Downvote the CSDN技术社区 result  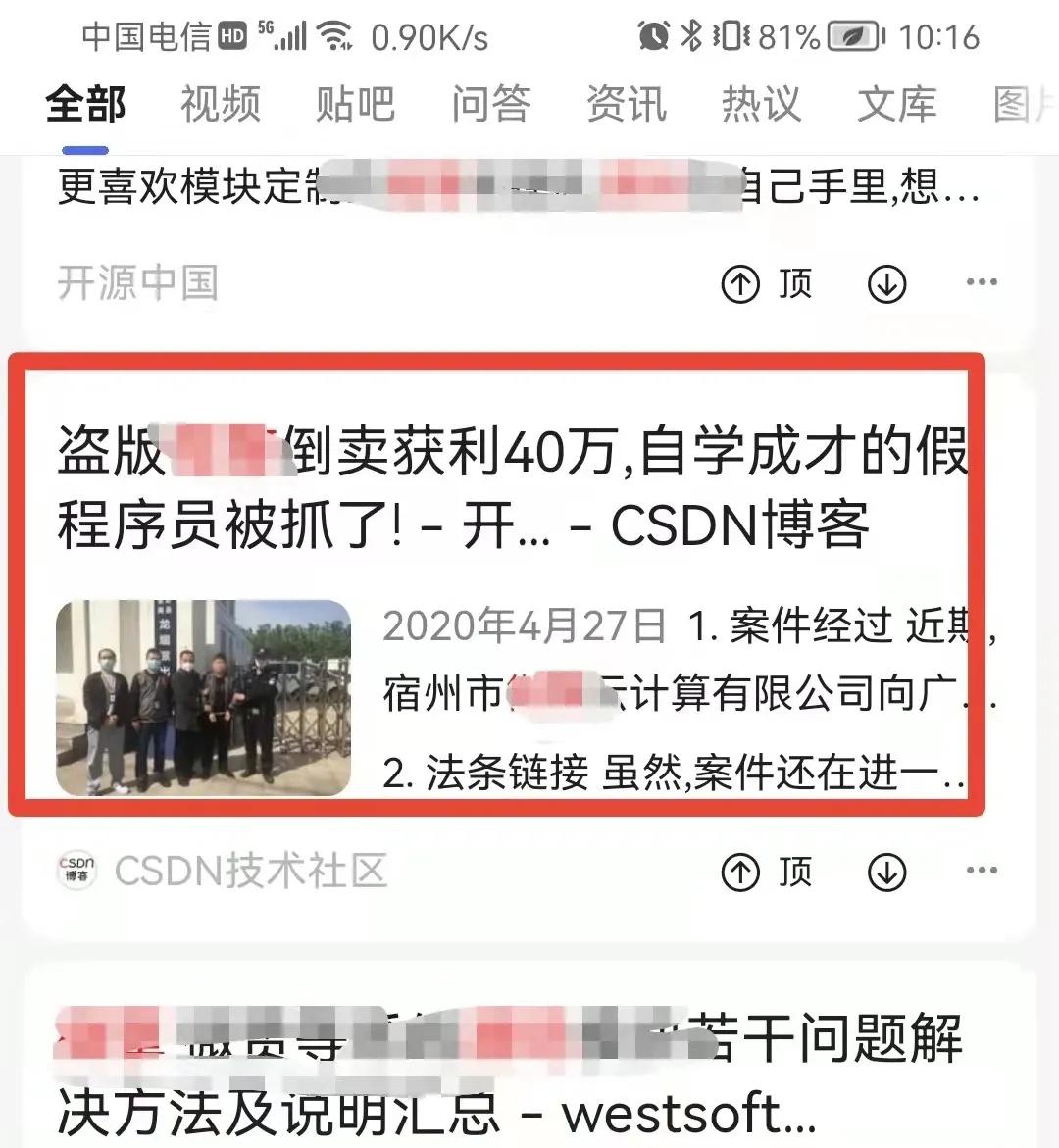pos(886,872)
